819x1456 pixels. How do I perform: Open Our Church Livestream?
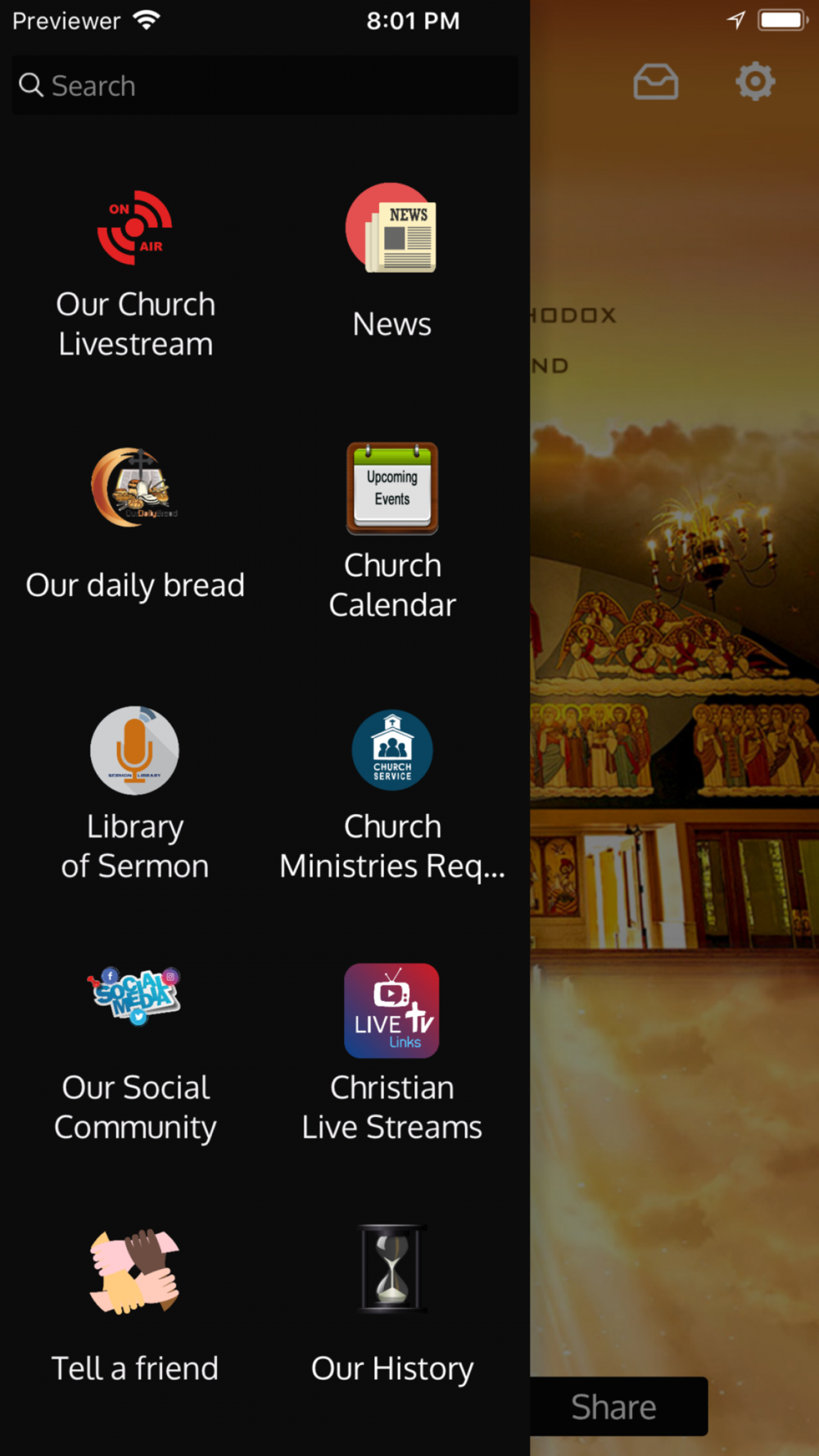(x=135, y=274)
